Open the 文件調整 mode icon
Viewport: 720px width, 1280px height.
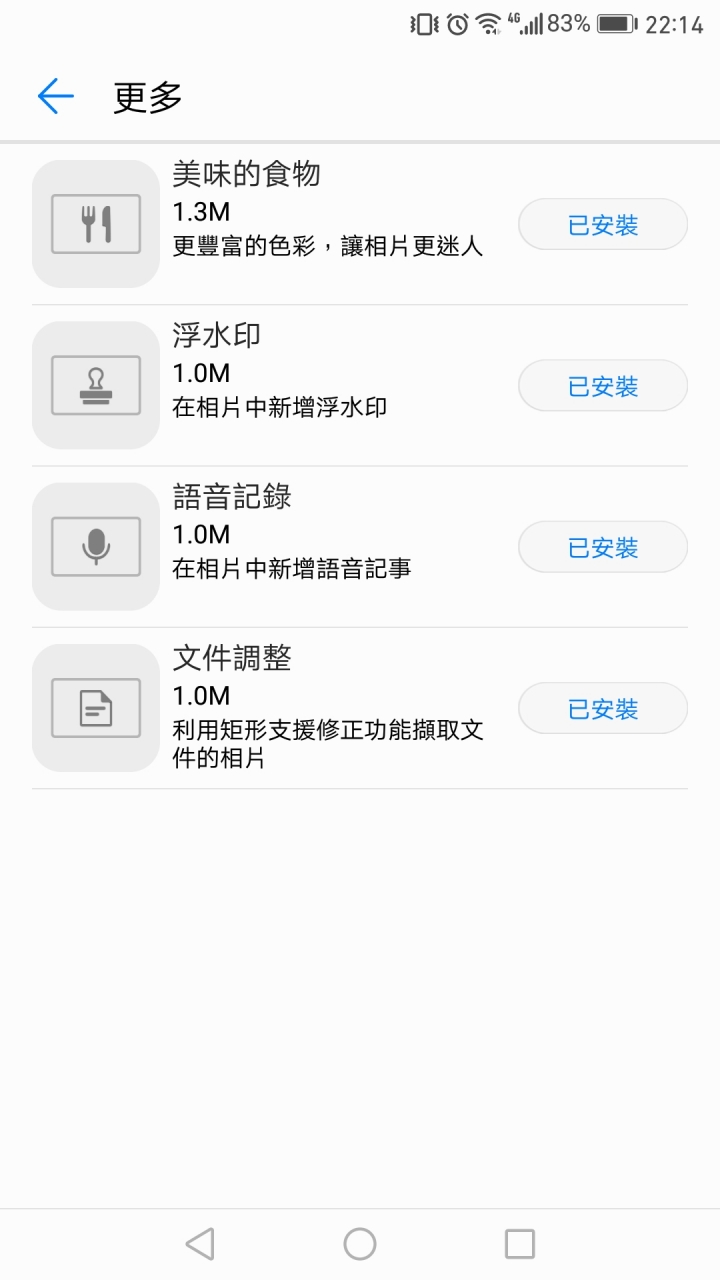point(96,708)
